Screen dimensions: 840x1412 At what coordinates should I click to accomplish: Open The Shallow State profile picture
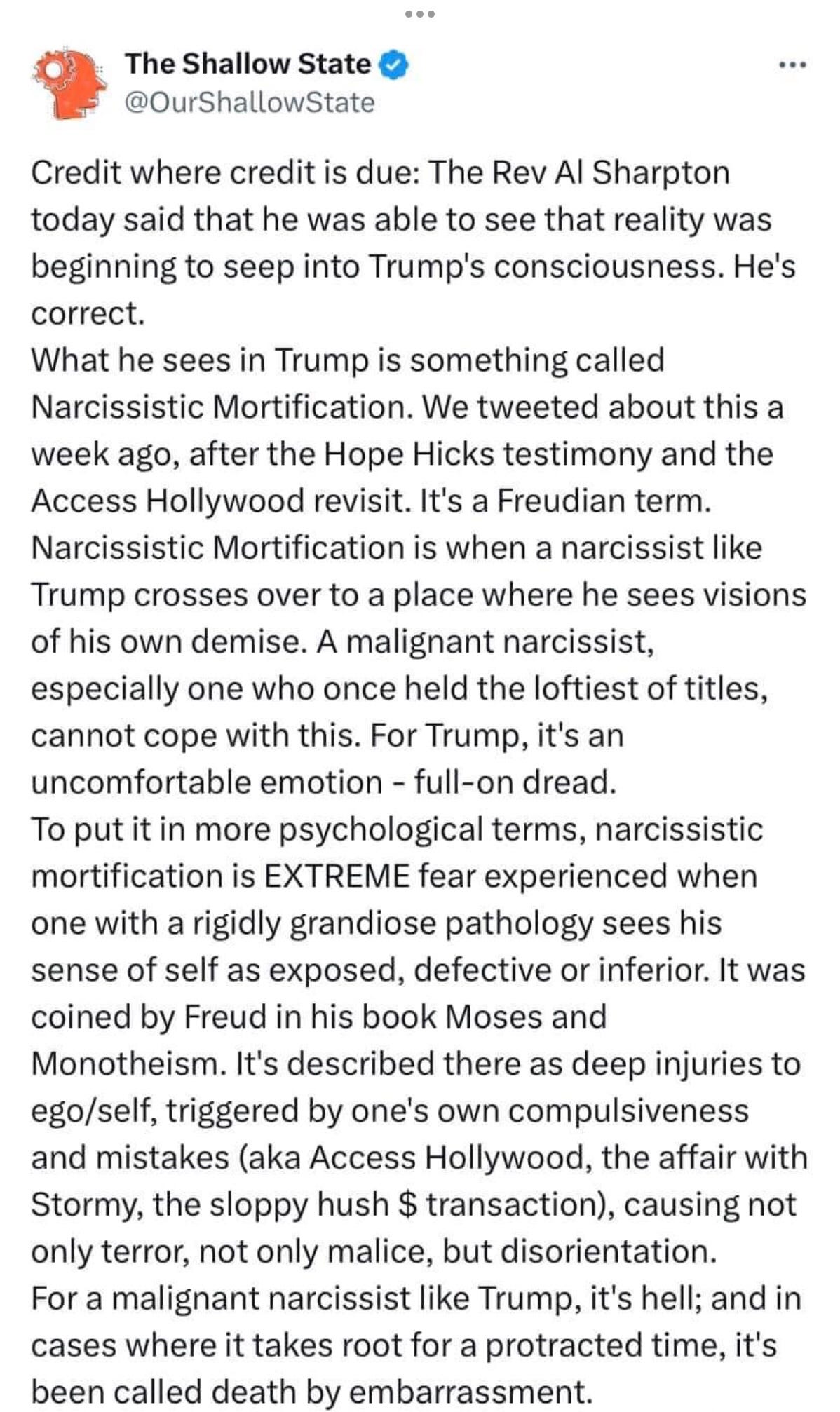click(69, 83)
